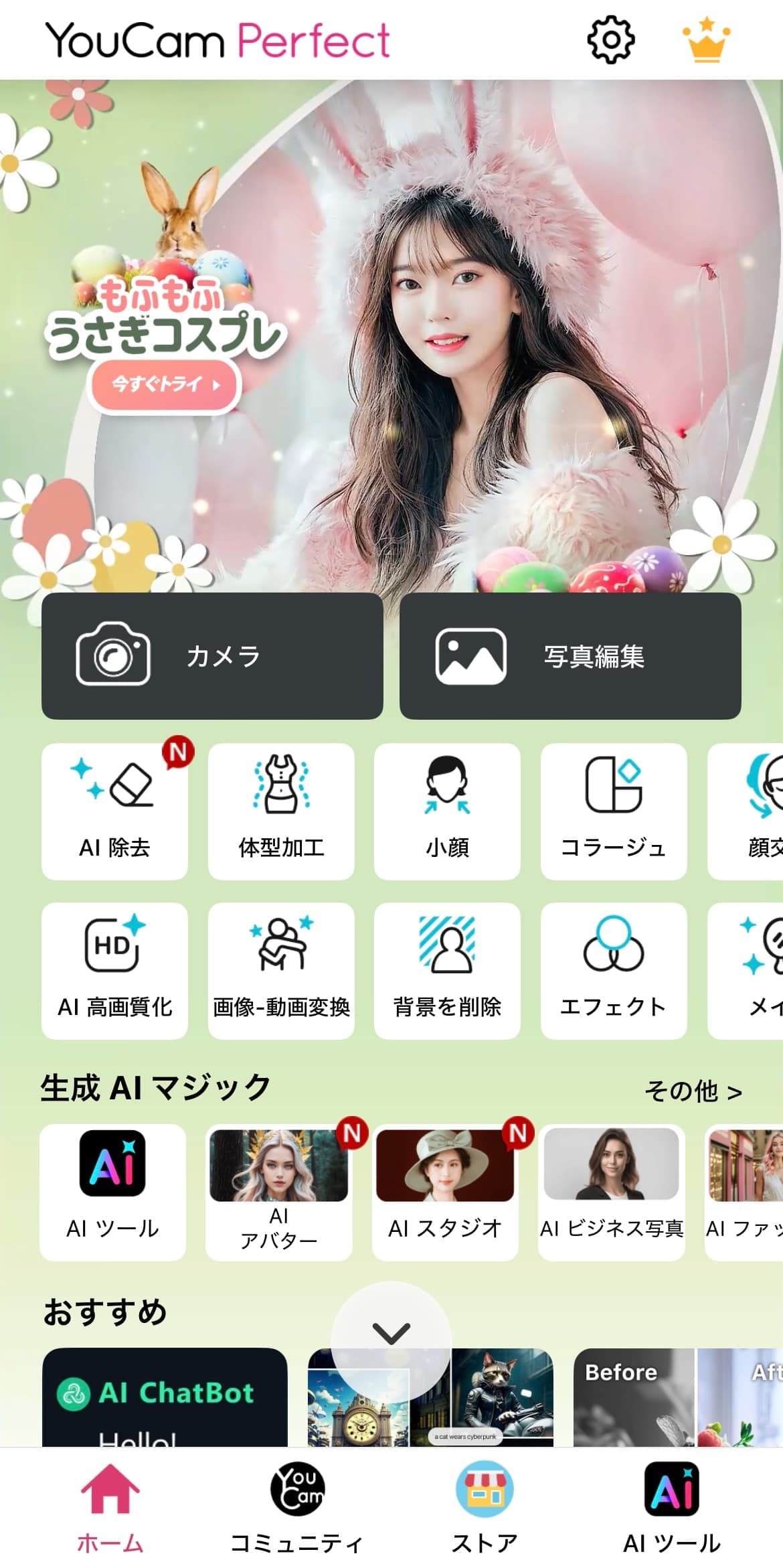Tap the 今すぐトライ banner button
Image resolution: width=783 pixels, height=1568 pixels.
click(x=165, y=384)
